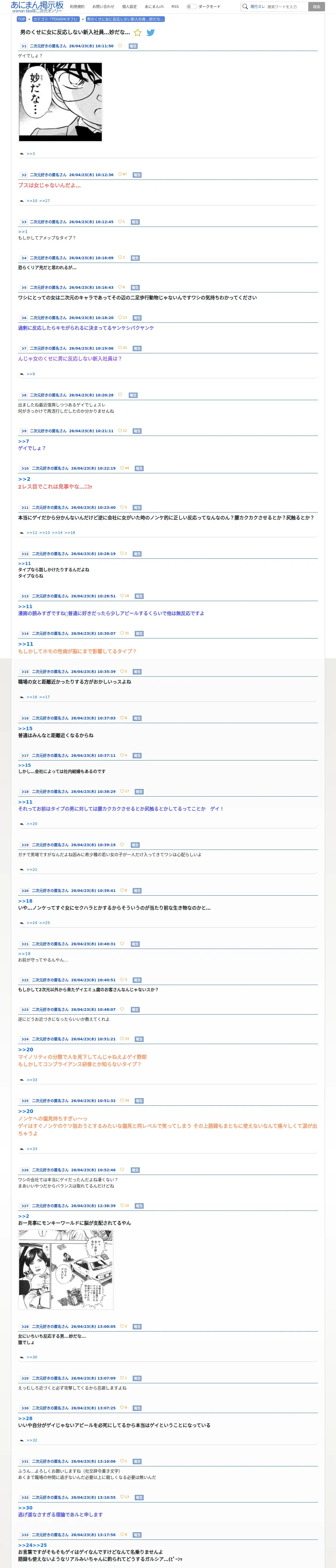336x1568 pixels.
Task: Jump to reply >>3 under post 1
Action: (x=31, y=154)
